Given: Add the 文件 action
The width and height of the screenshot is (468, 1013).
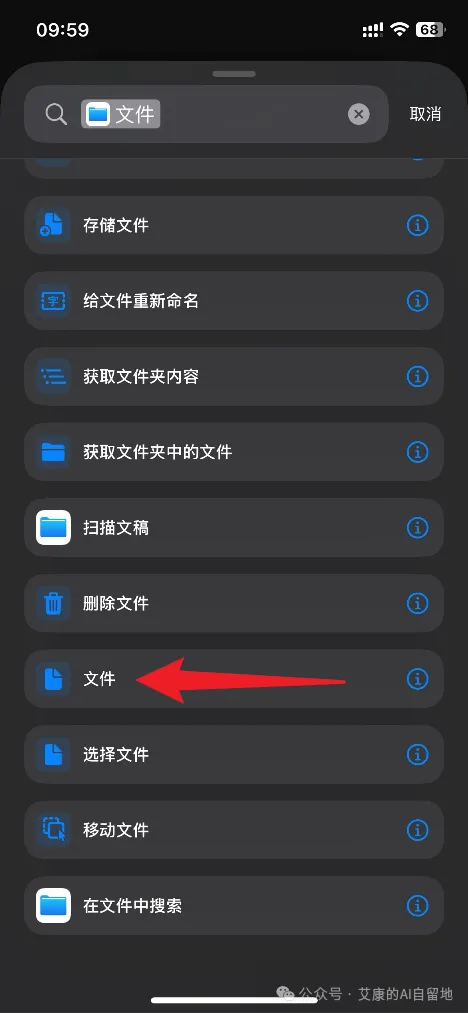Looking at the screenshot, I should 234,679.
